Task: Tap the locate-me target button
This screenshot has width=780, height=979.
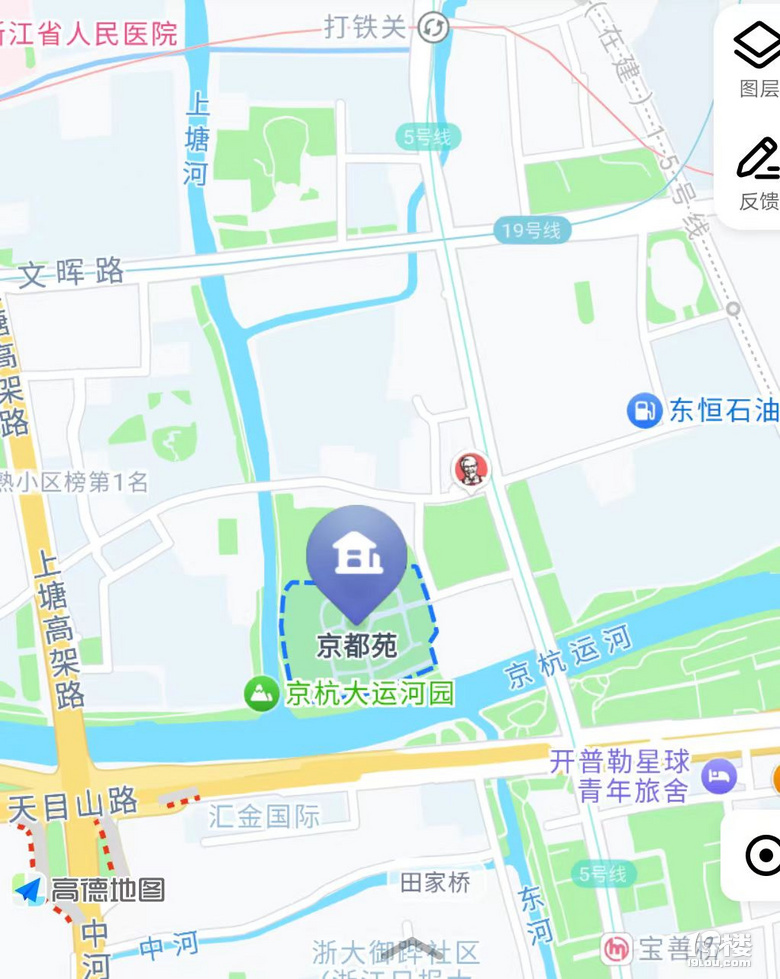Action: coord(762,855)
